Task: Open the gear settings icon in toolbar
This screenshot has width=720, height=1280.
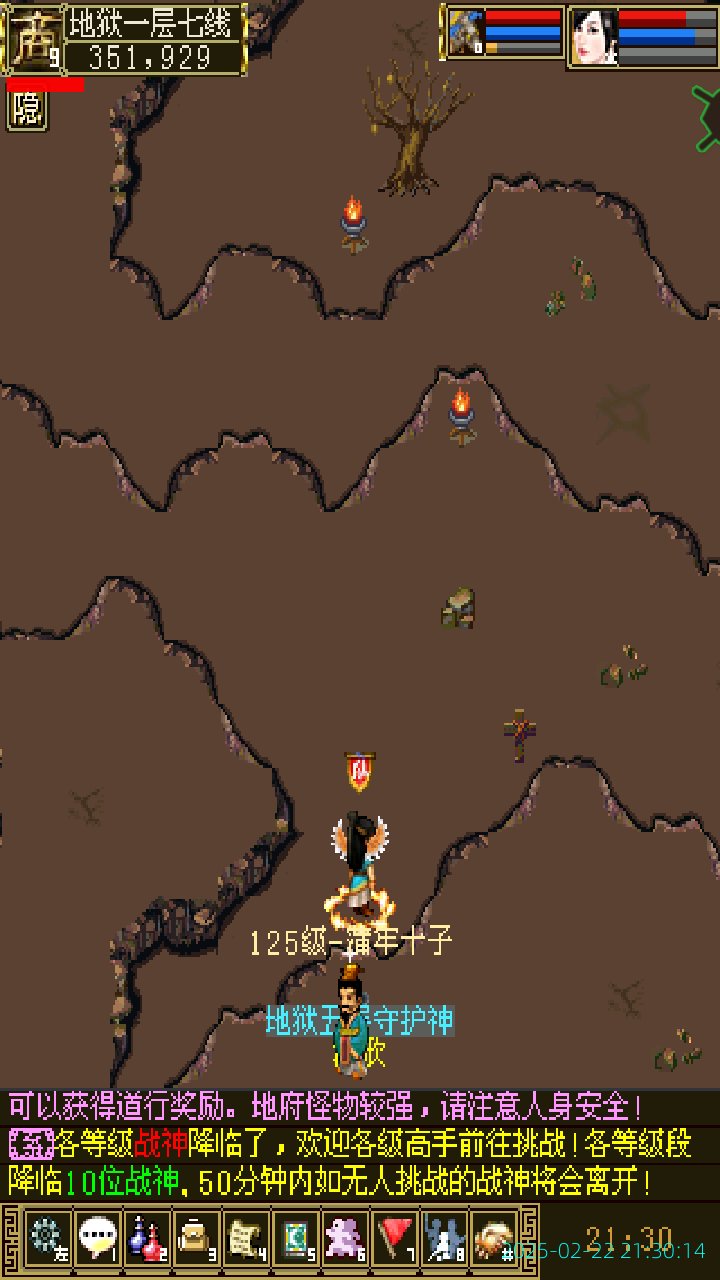Action: pyautogui.click(x=47, y=1237)
